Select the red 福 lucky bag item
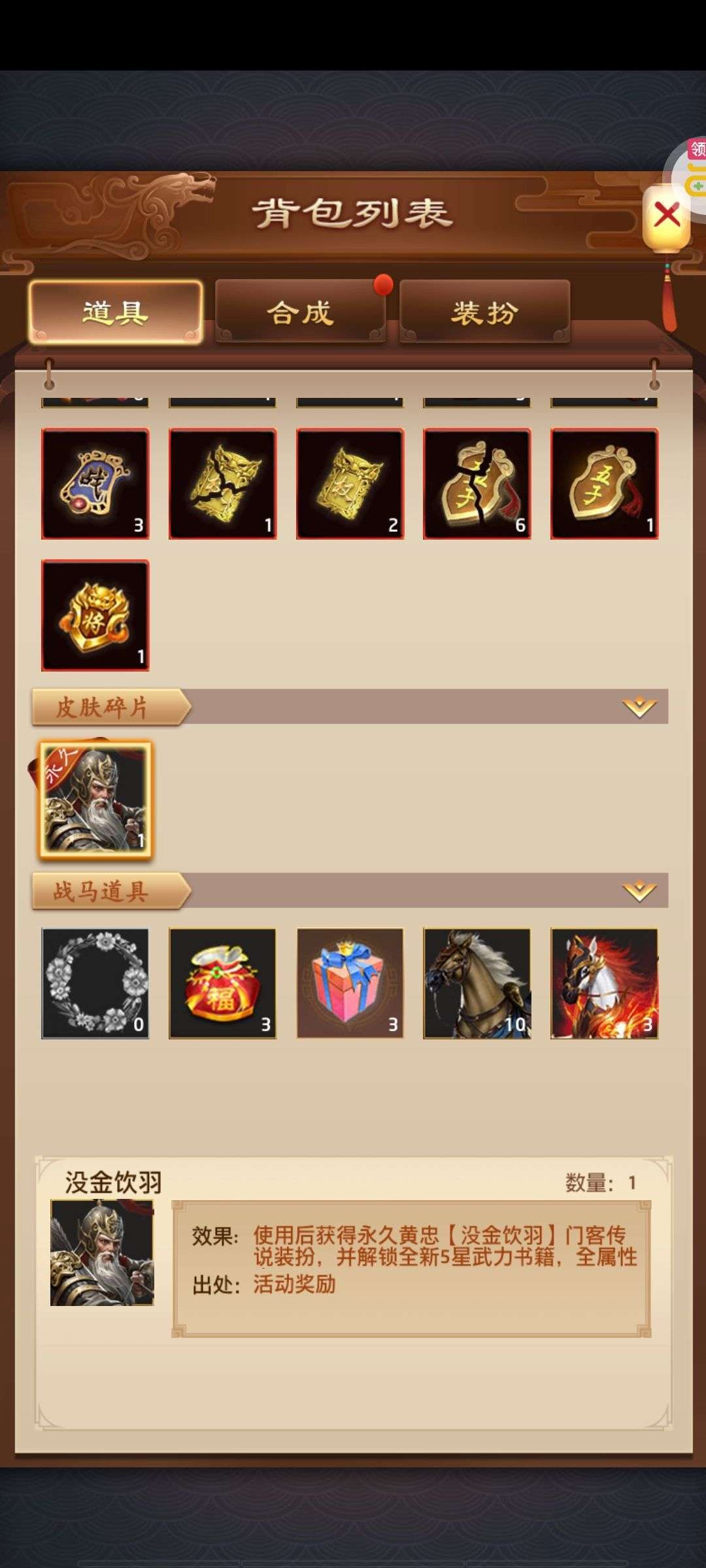 click(222, 983)
